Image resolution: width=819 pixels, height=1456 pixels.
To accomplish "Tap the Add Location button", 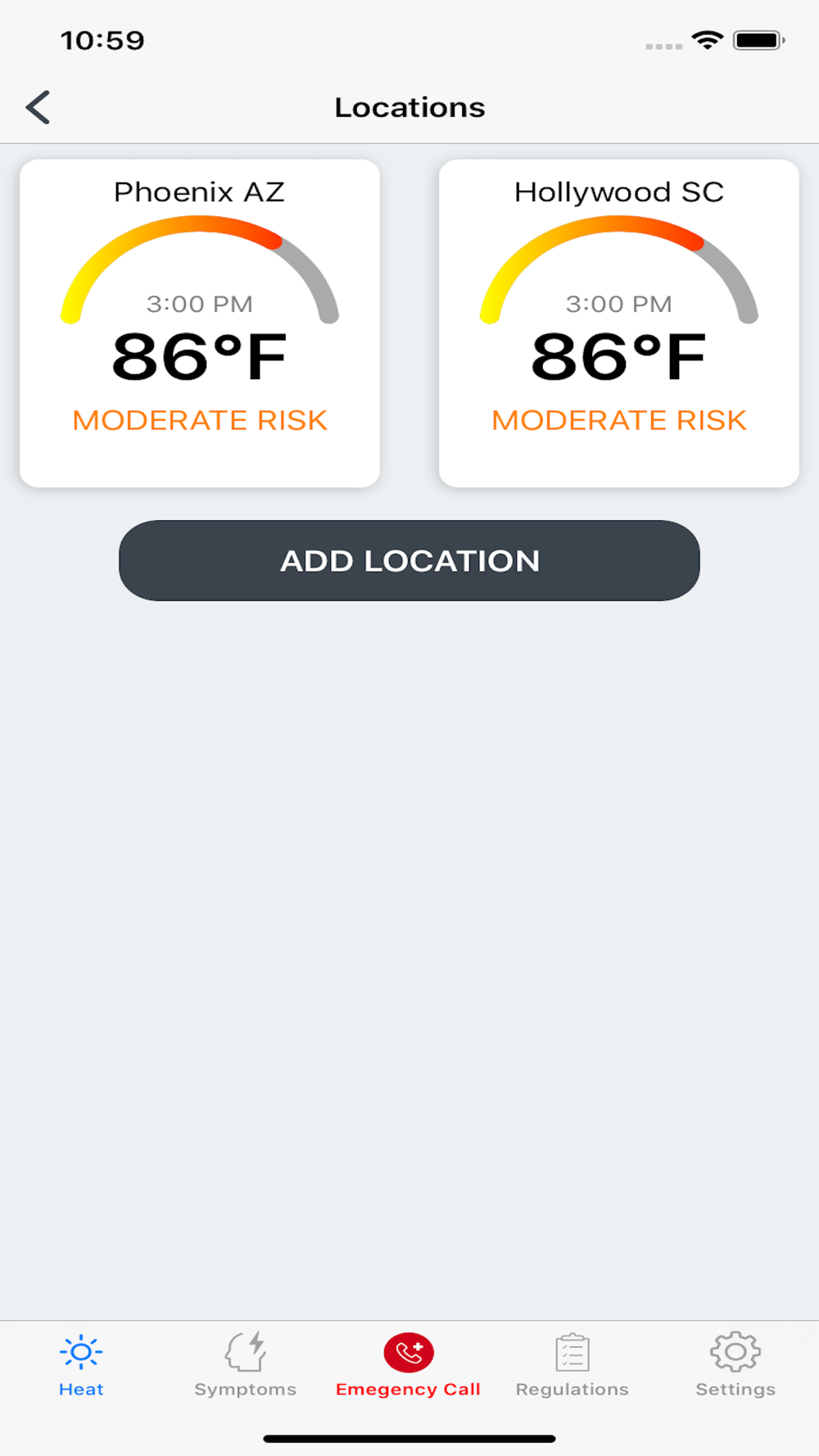I will (x=409, y=561).
